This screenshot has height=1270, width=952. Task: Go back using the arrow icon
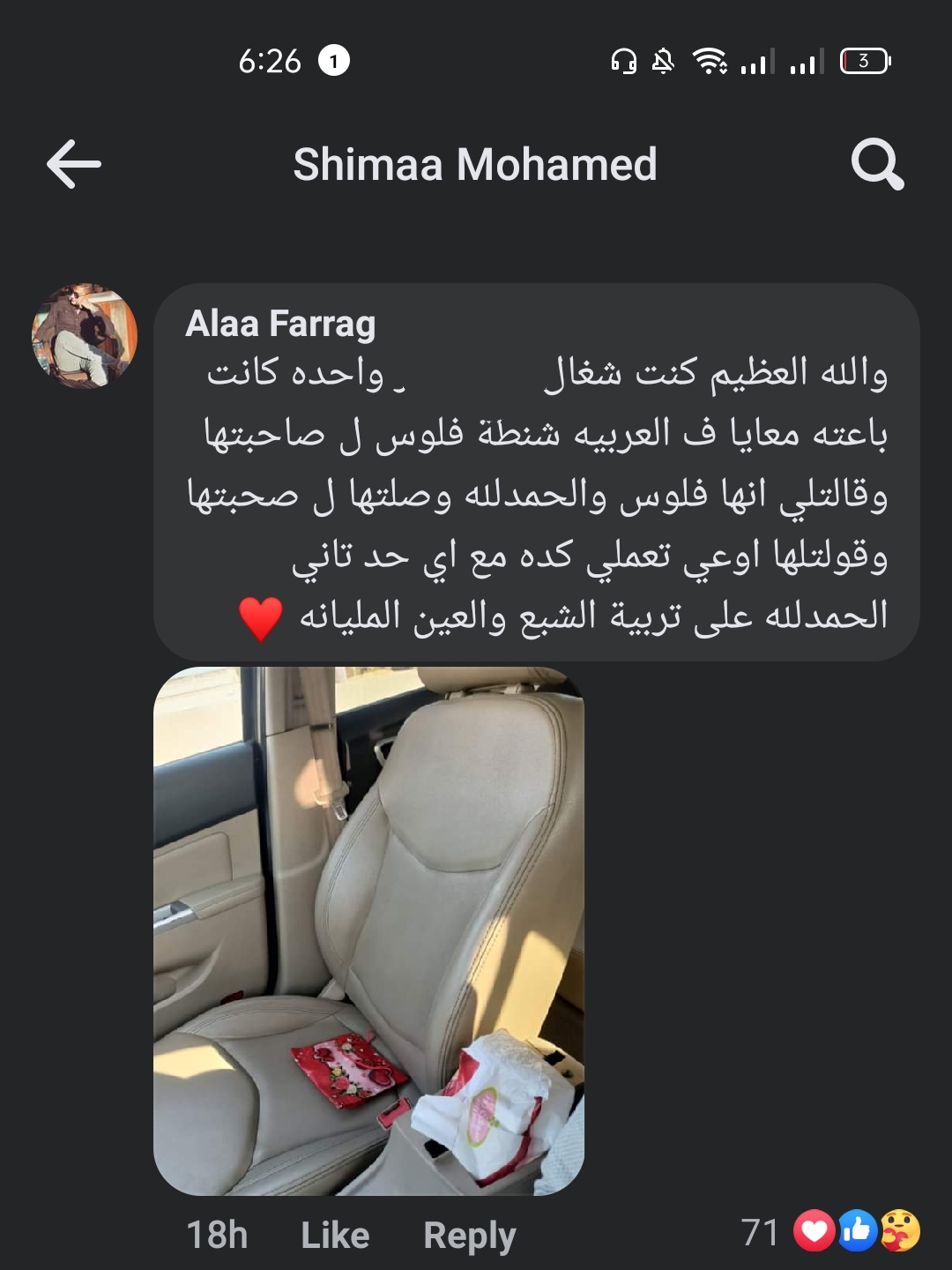(73, 164)
